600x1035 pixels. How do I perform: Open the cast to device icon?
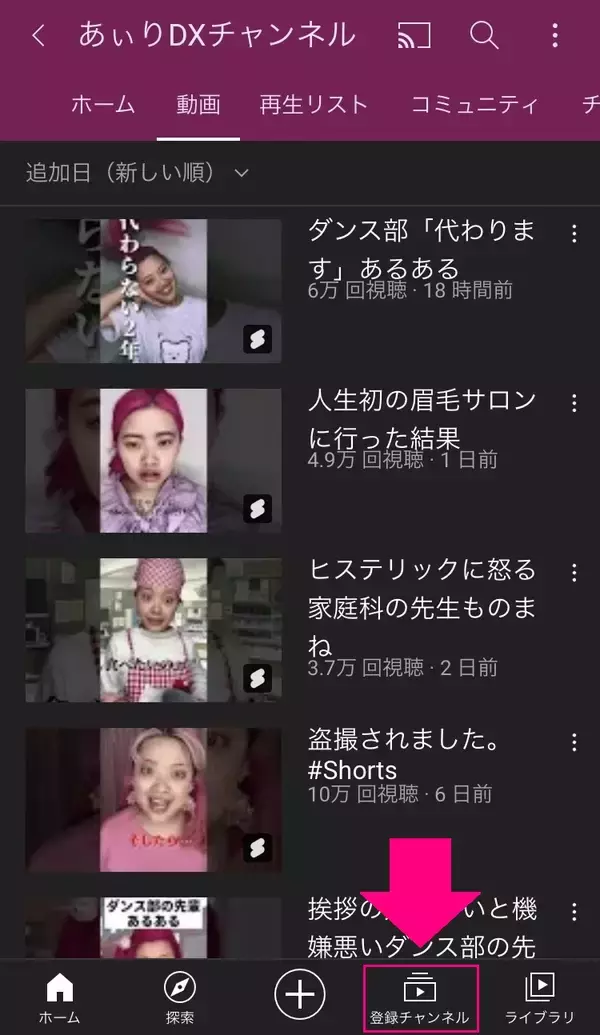point(413,36)
